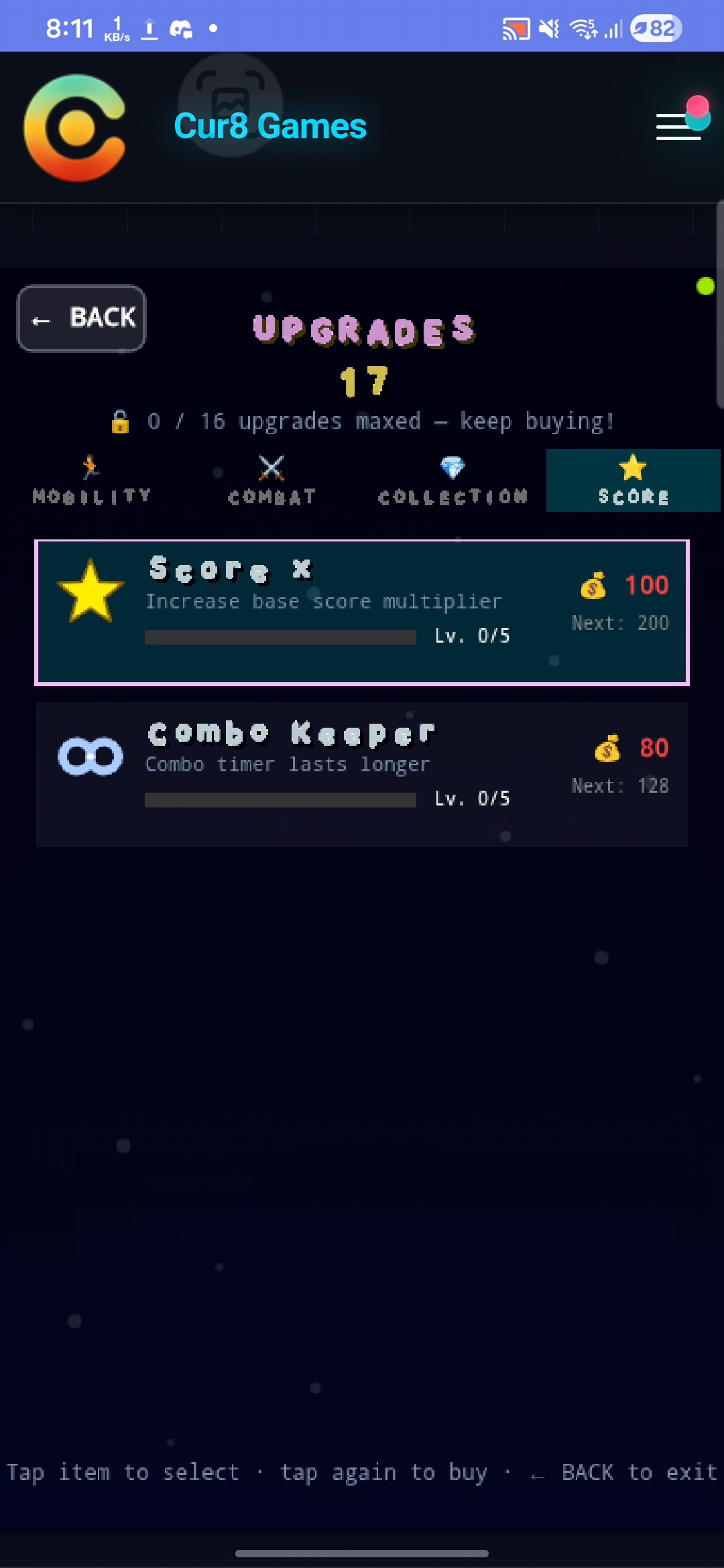Buy the Score X upgrade

click(362, 612)
